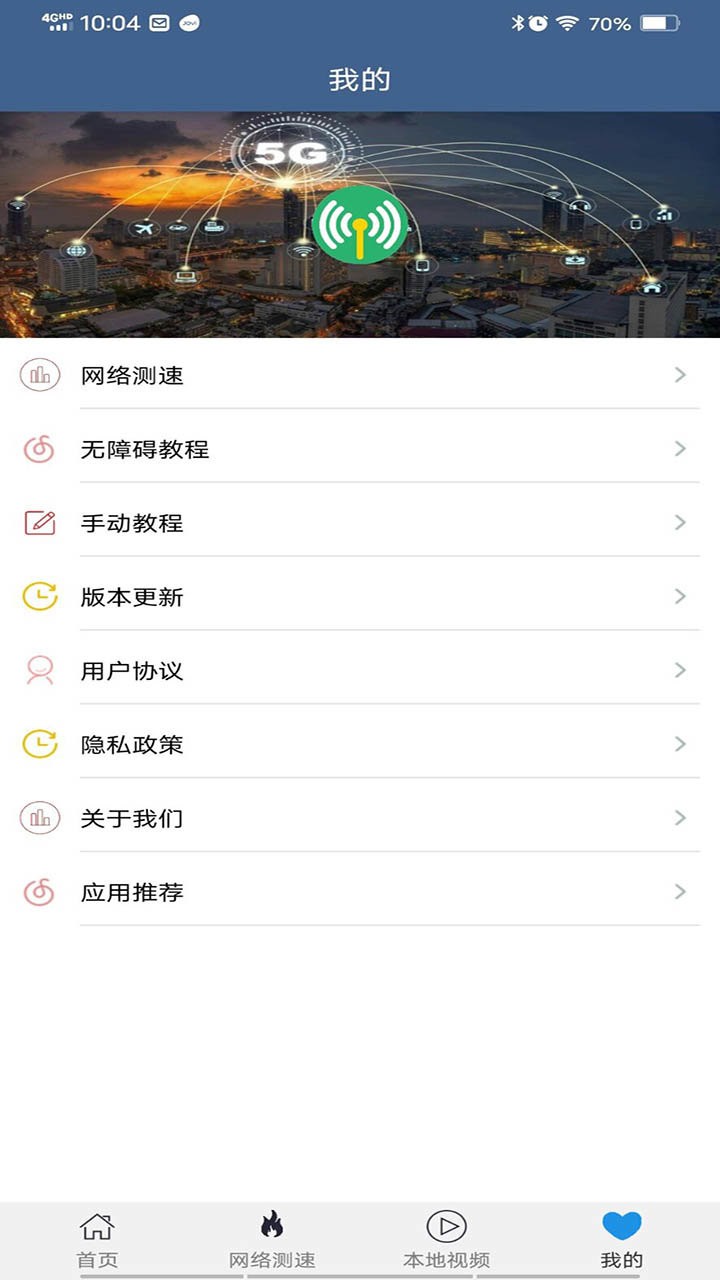Expand the 版本更新 row chevron

[x=681, y=597]
